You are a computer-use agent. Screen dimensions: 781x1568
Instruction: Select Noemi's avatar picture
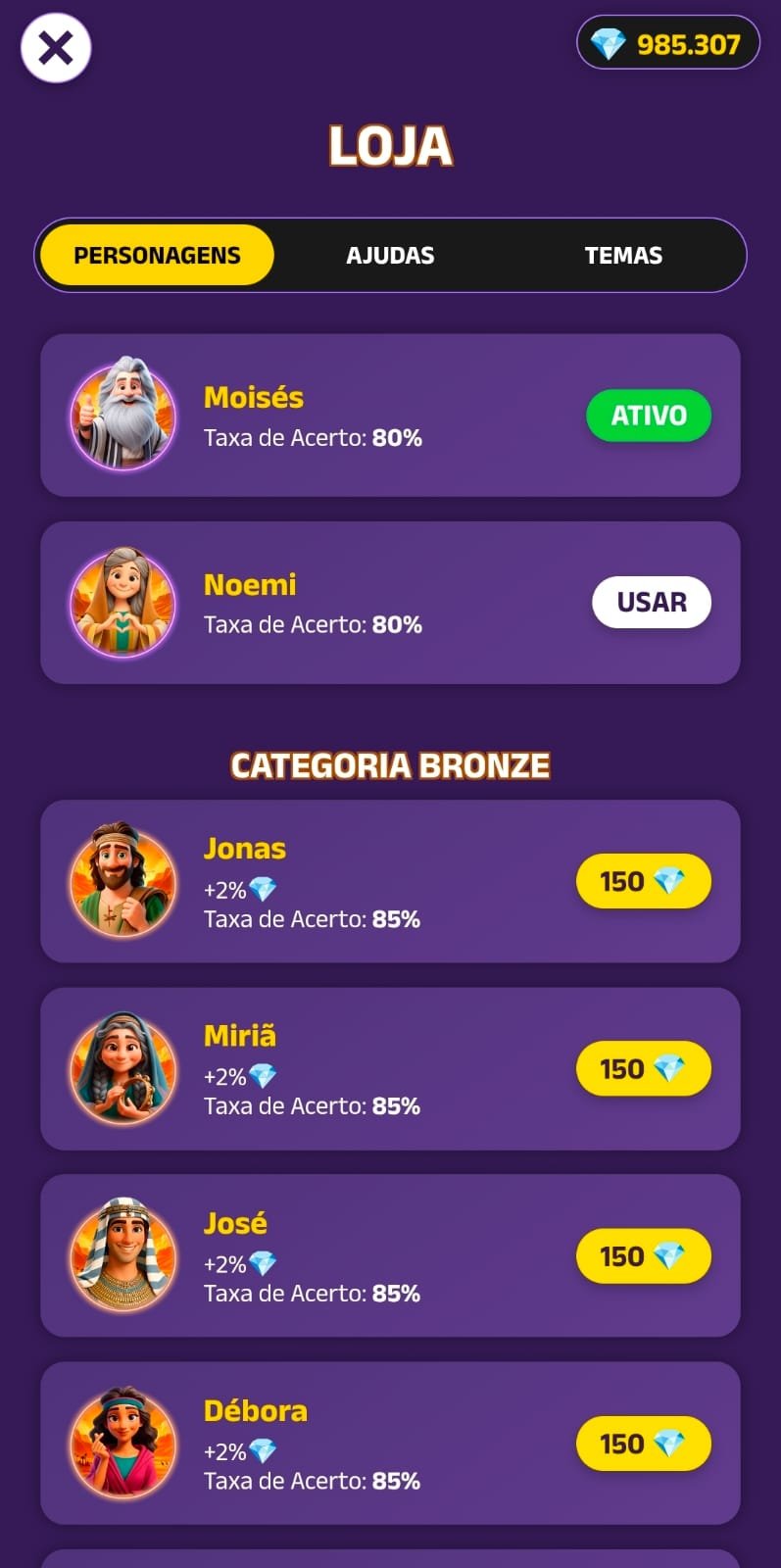tap(122, 602)
